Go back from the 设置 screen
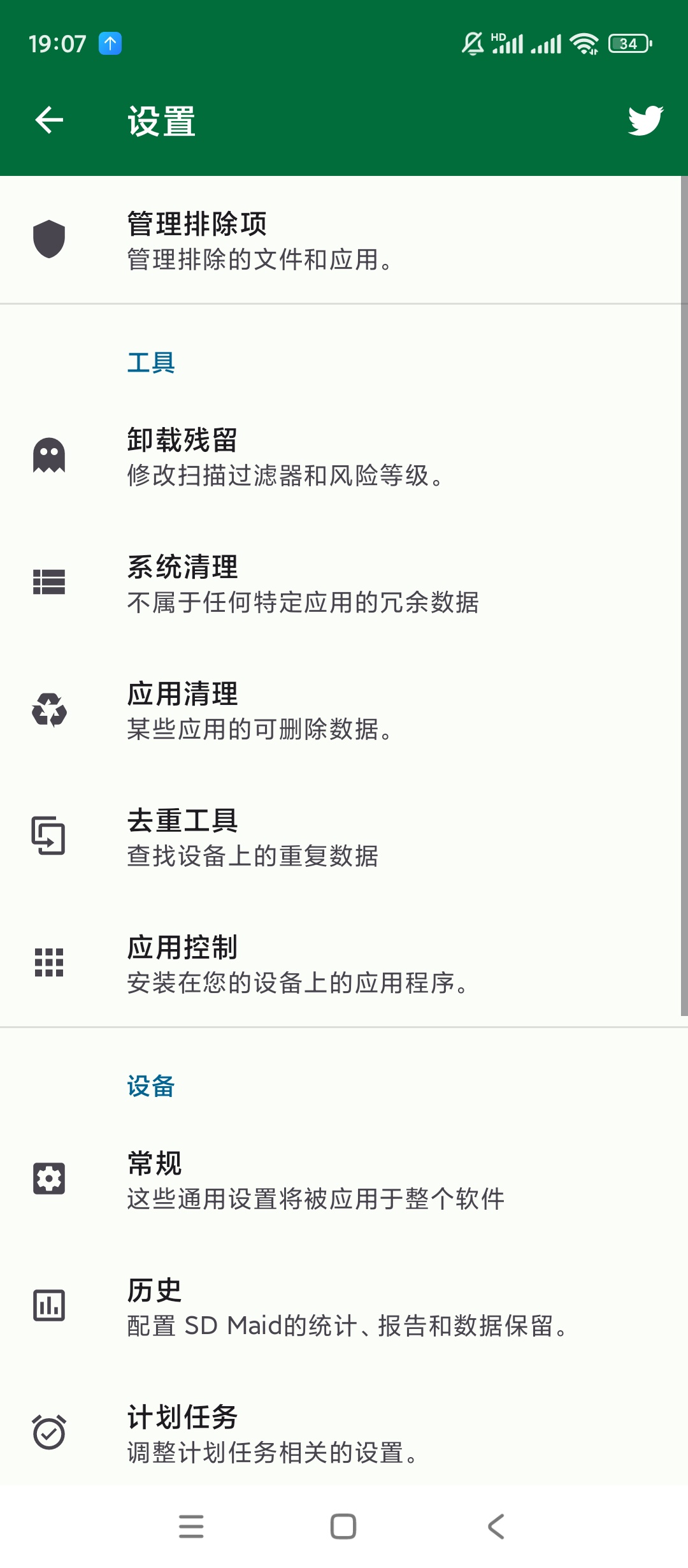 (x=49, y=120)
